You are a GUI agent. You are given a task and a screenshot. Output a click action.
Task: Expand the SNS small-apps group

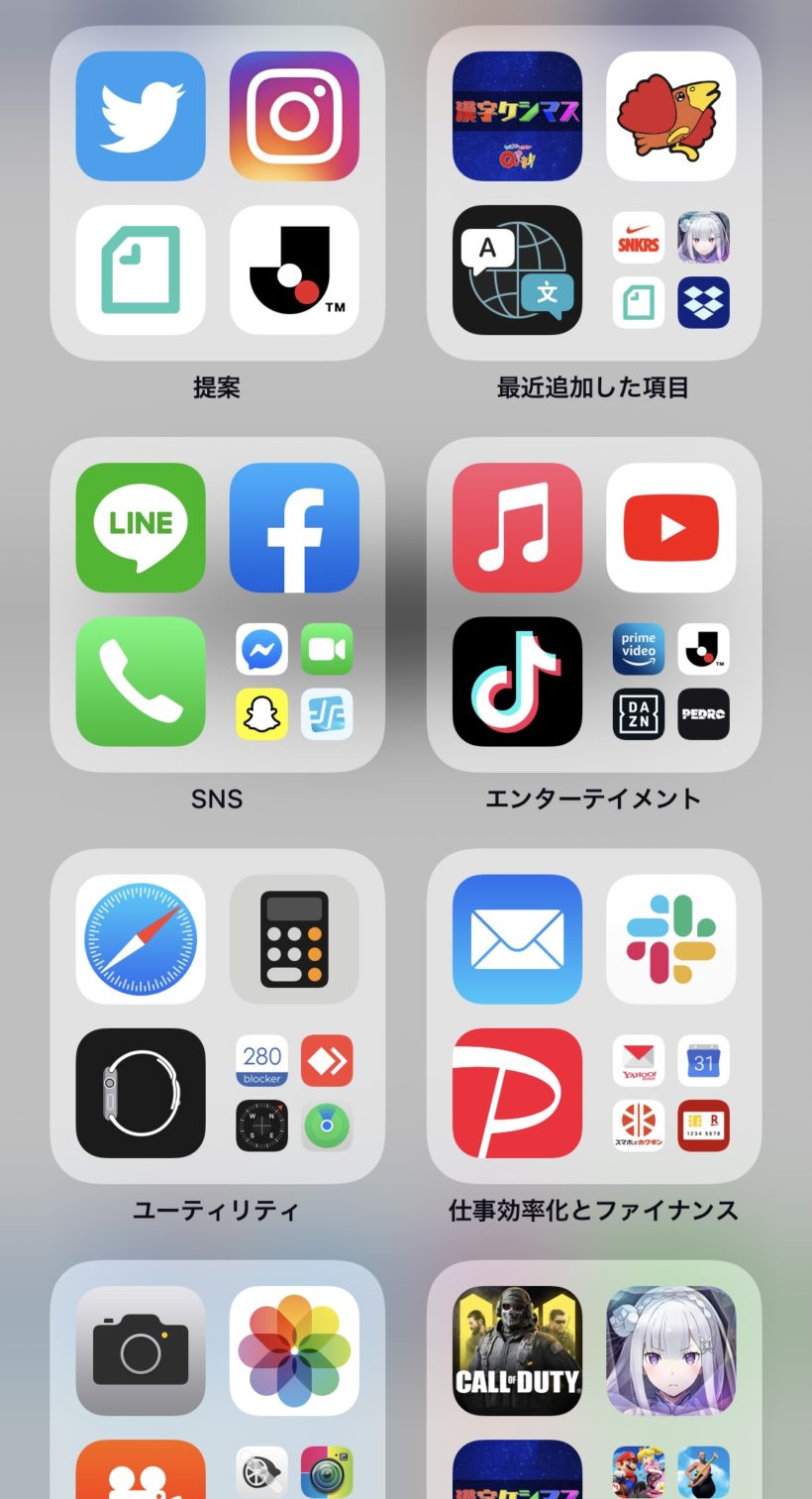tap(294, 681)
